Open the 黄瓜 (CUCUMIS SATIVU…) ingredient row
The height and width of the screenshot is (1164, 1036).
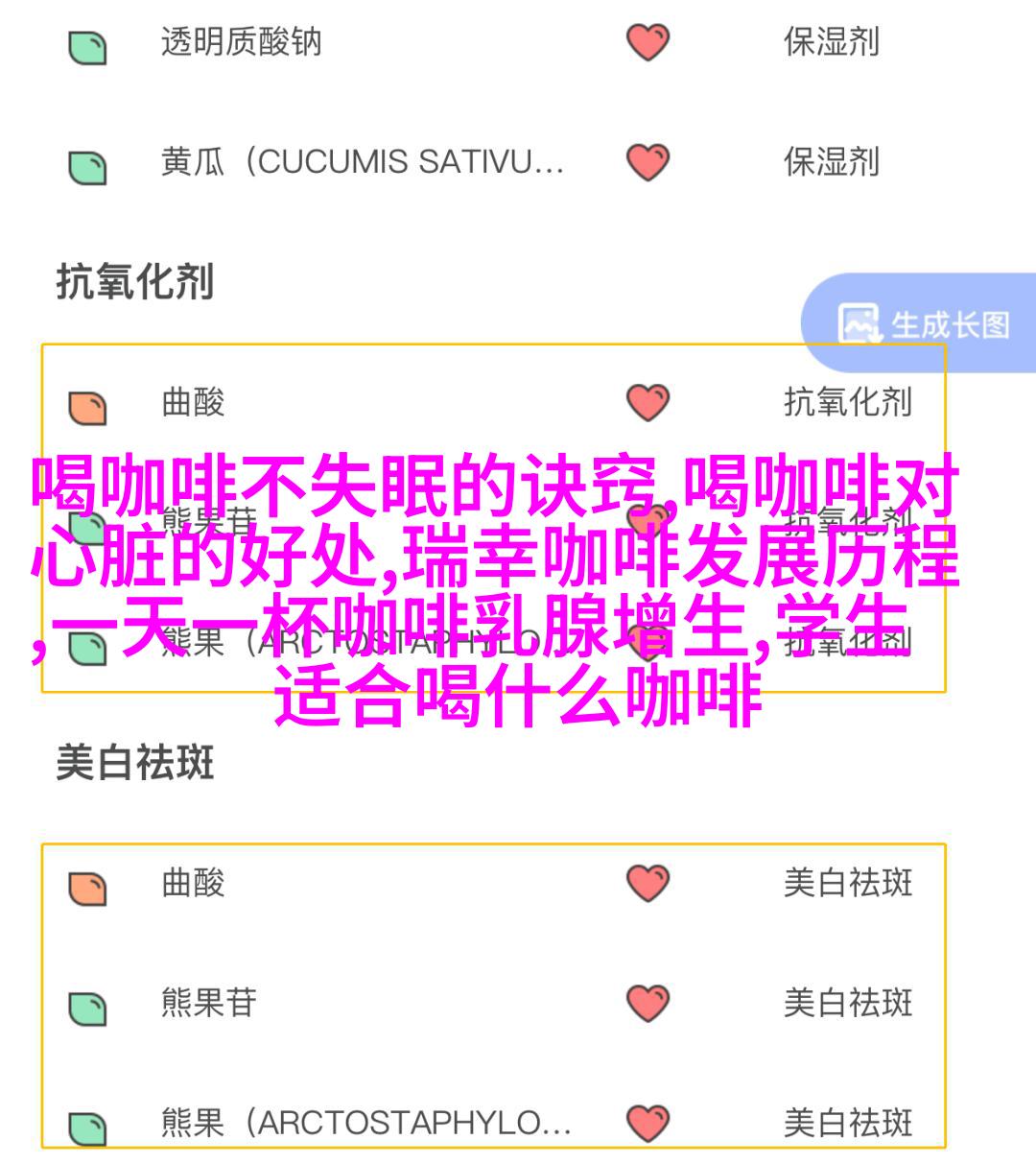click(362, 162)
